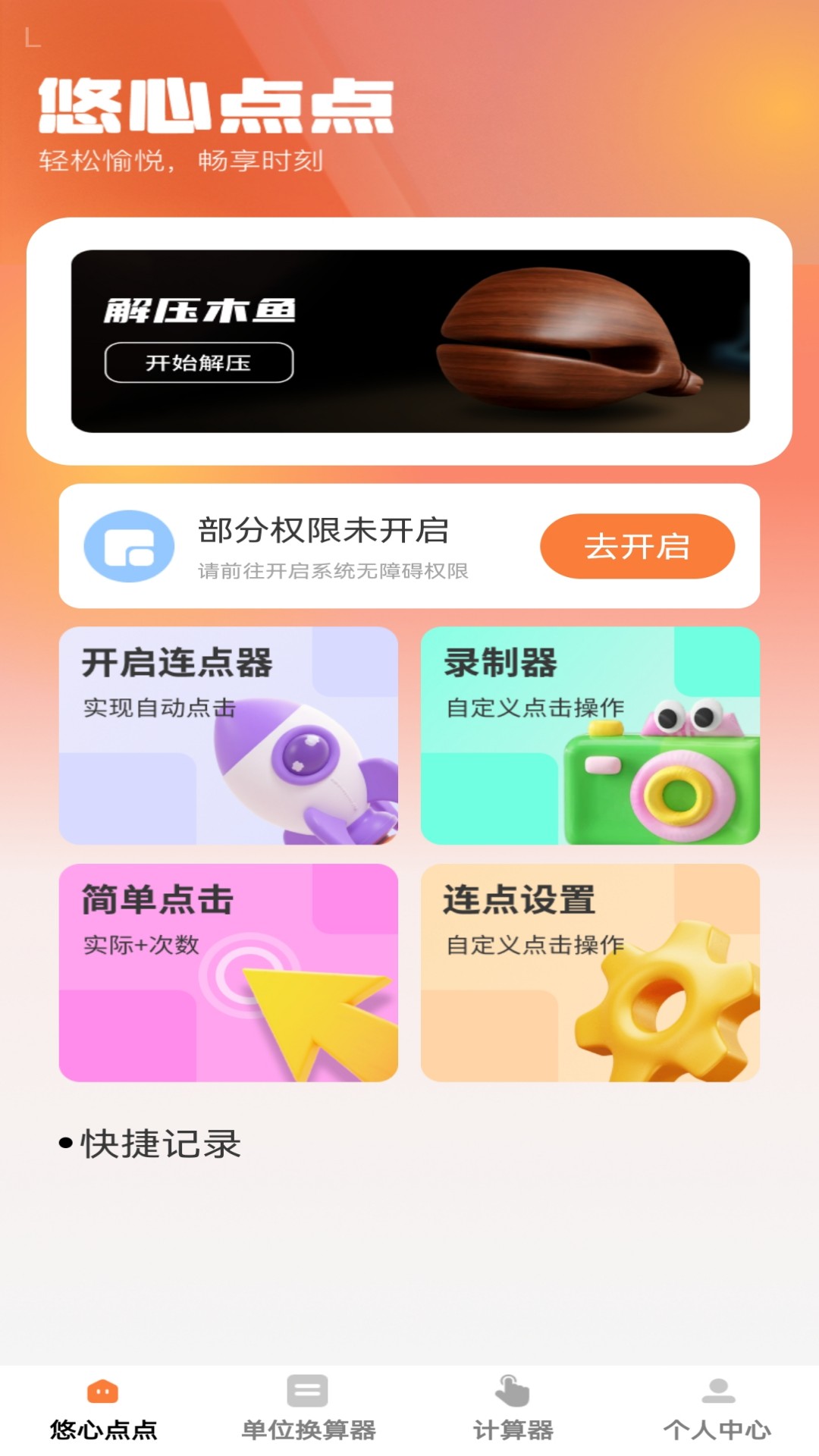
Task: Tap the rocket icon on 开启连点器 card
Action: 302,781
